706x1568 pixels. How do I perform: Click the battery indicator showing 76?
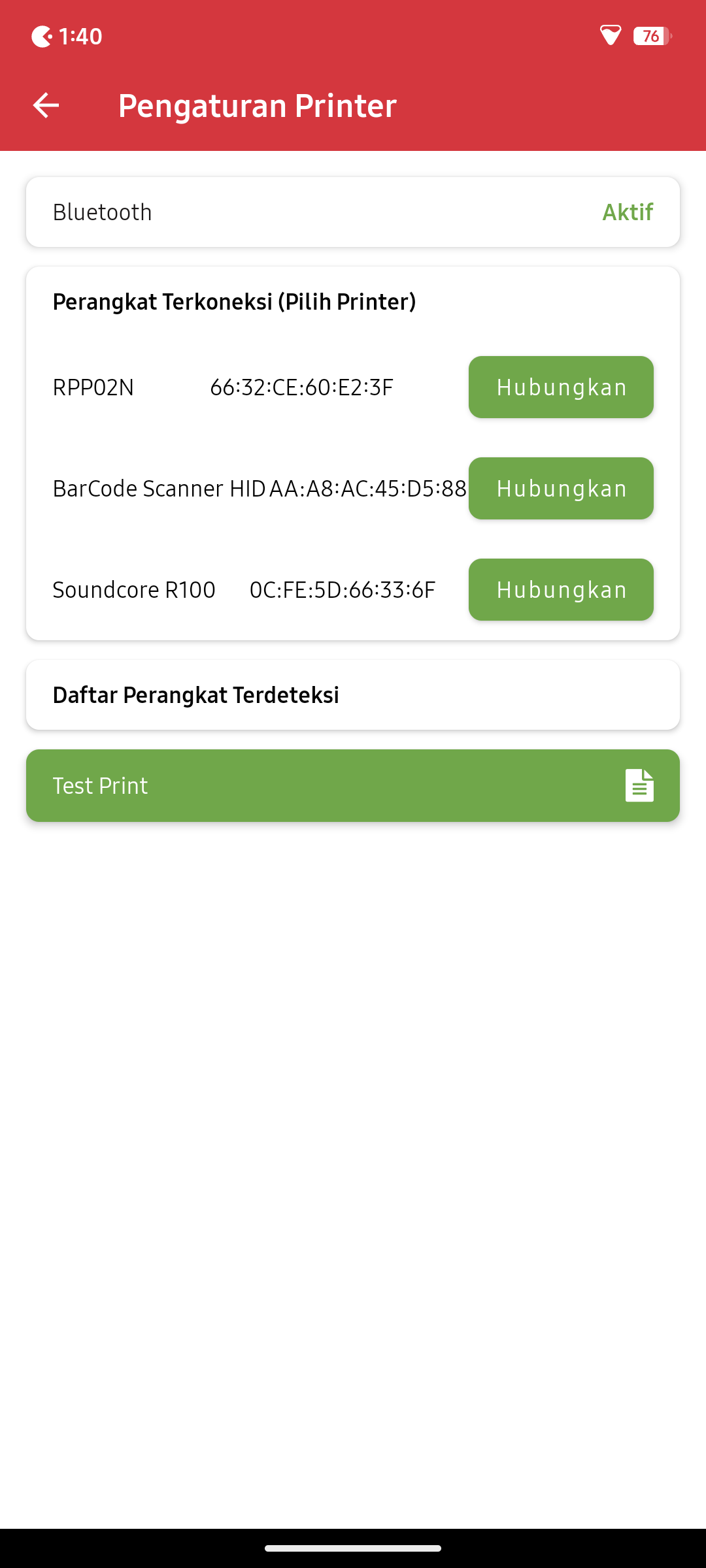(x=650, y=37)
